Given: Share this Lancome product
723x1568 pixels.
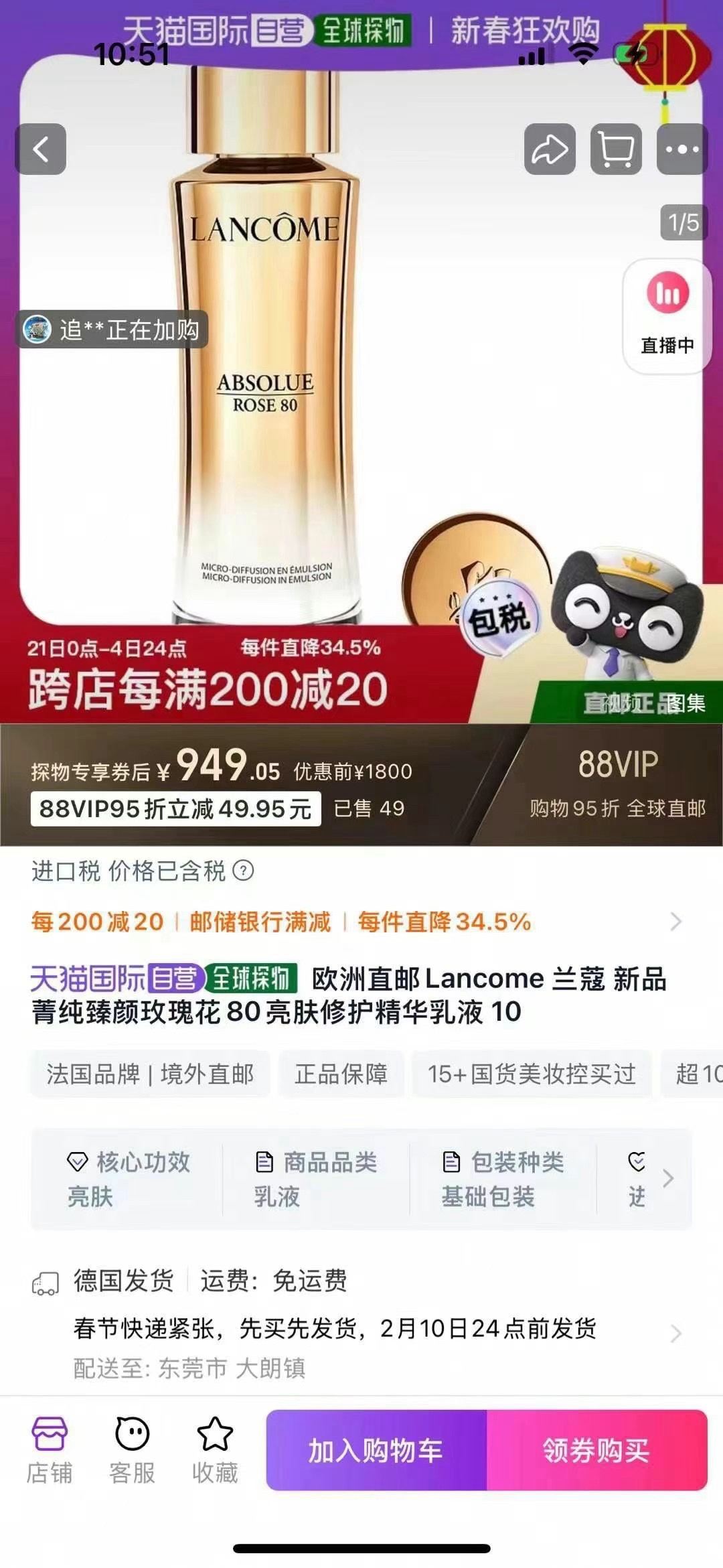Looking at the screenshot, I should tap(550, 149).
